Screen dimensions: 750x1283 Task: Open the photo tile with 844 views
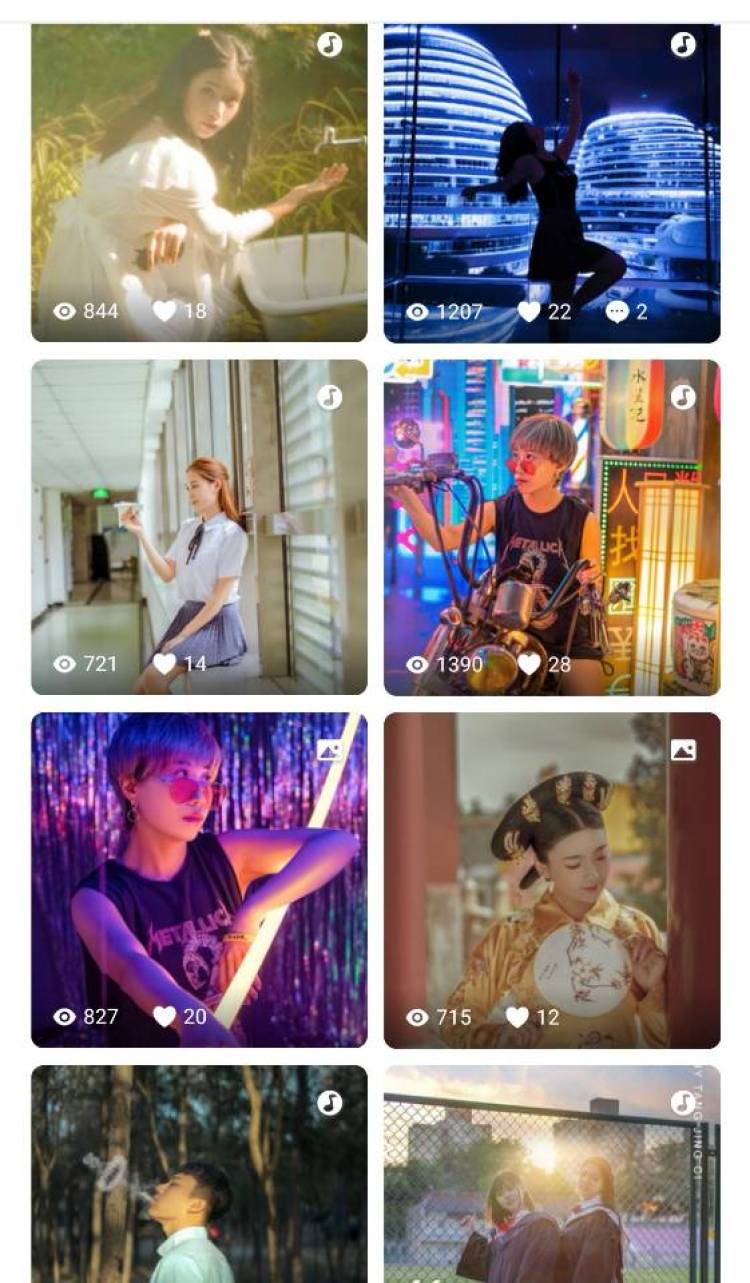coord(199,180)
